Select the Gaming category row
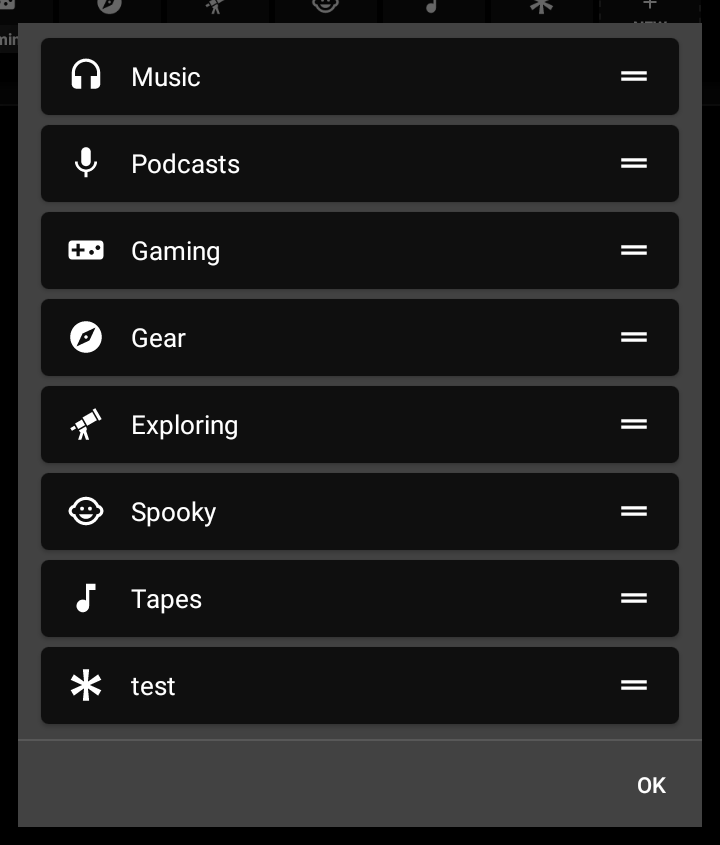This screenshot has height=845, width=720. click(360, 250)
